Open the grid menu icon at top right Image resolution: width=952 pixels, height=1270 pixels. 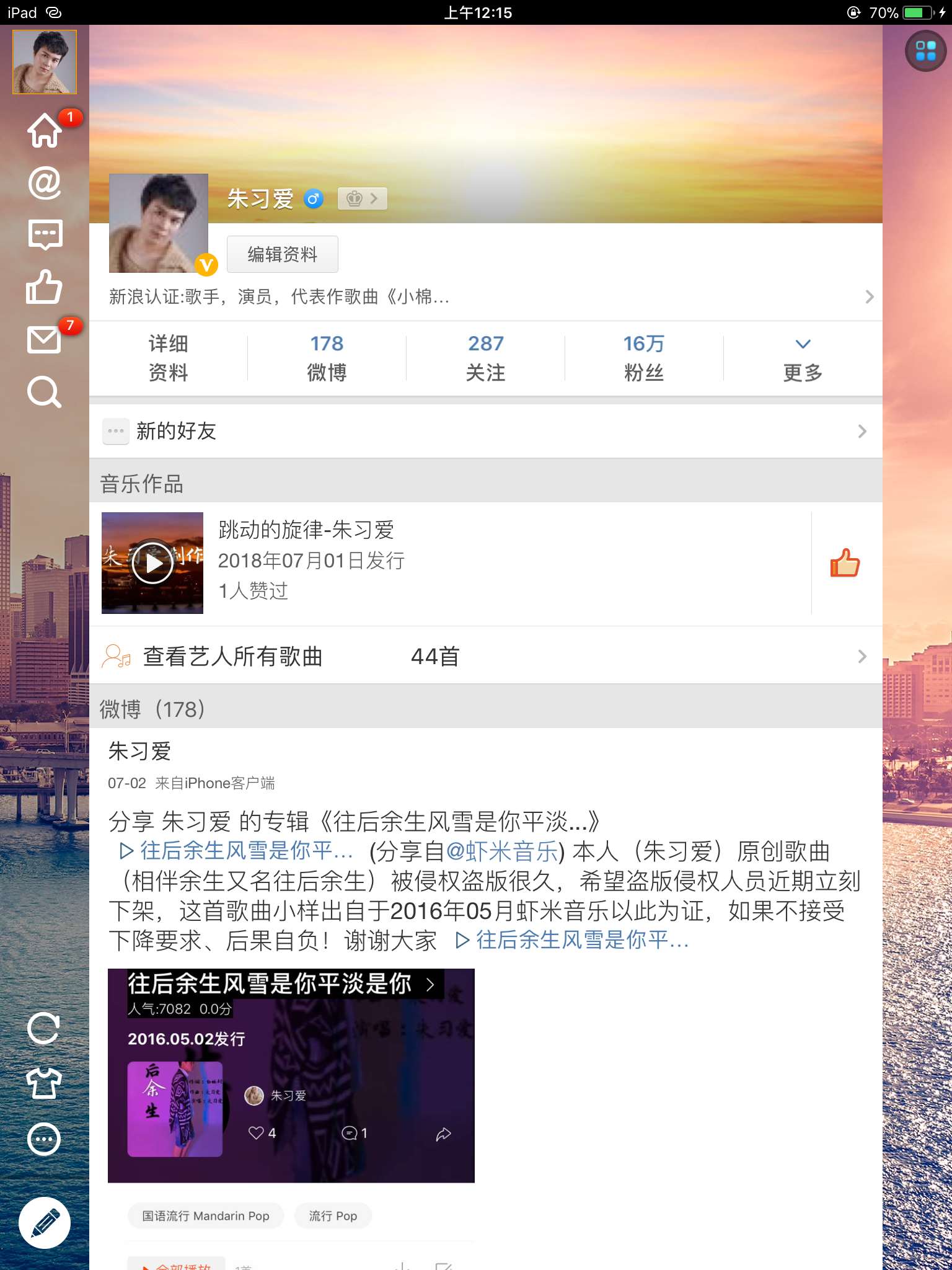click(x=925, y=51)
